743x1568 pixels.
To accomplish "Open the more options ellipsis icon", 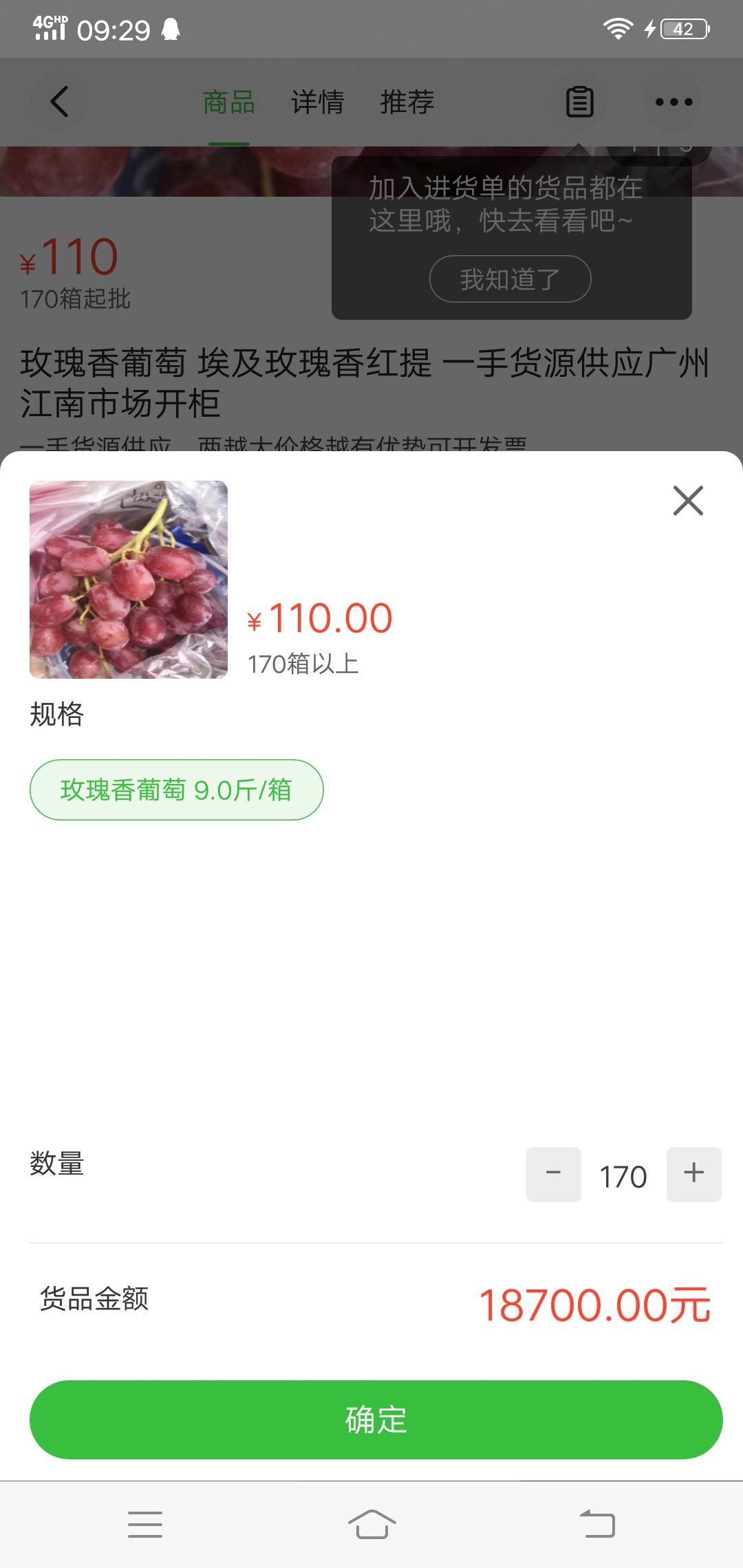I will coord(673,101).
